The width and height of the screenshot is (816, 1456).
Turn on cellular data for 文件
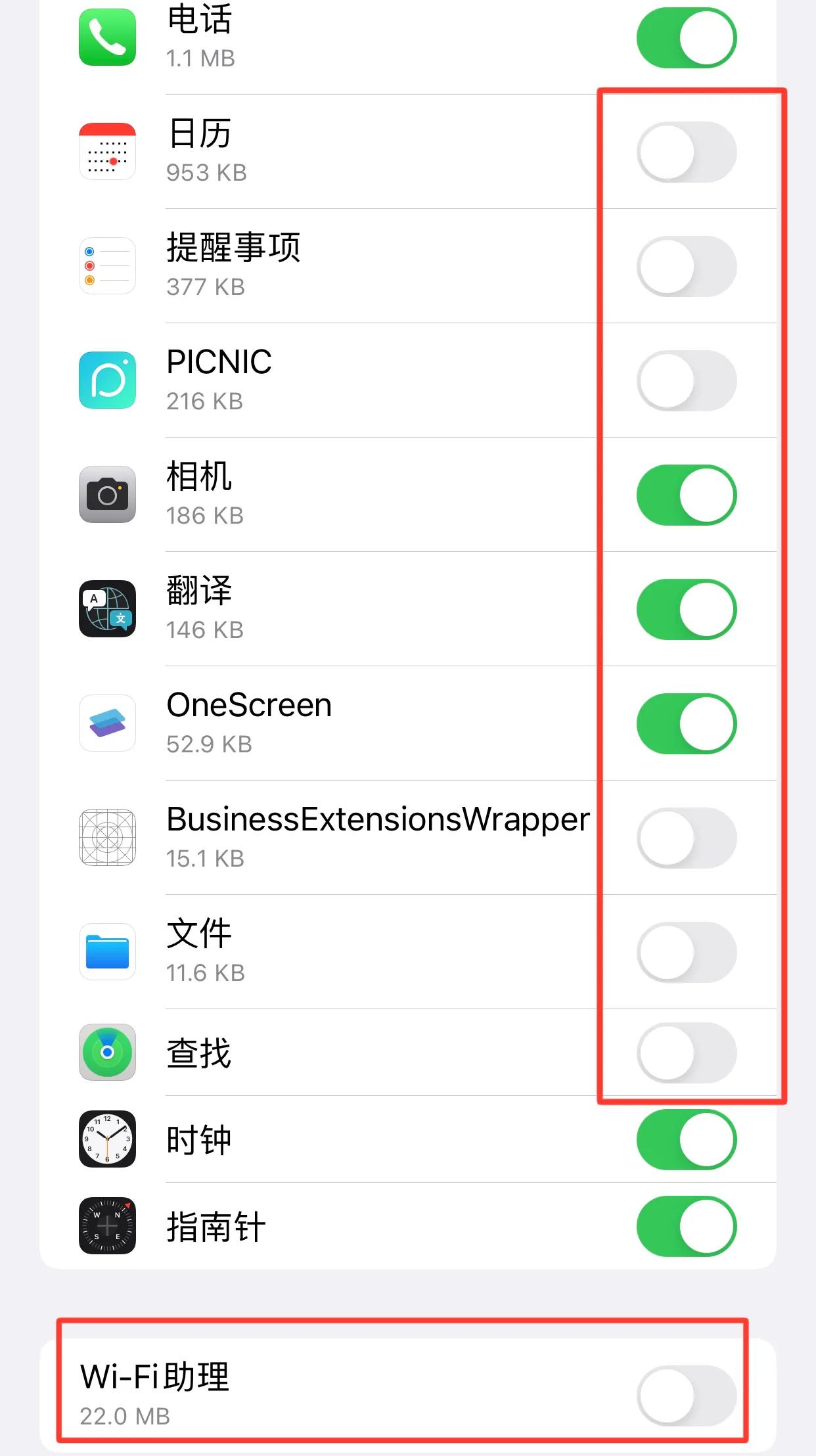pyautogui.click(x=687, y=952)
